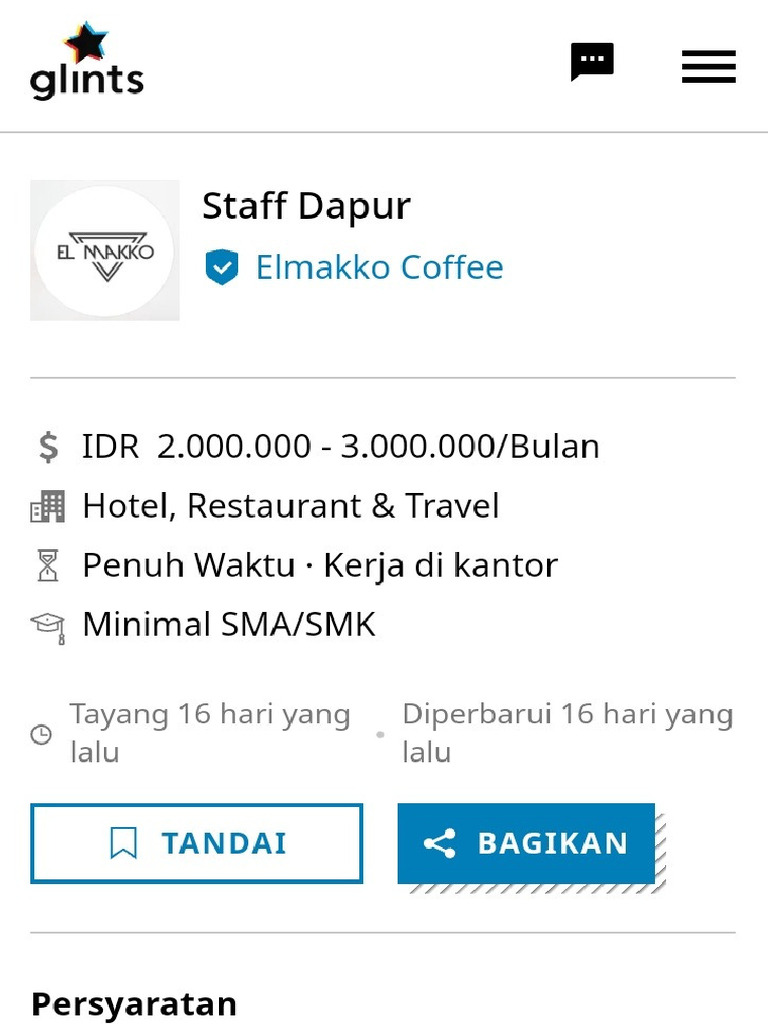Tap the TANDAI bookmark button
Viewport: 768px width, 1024px height.
pyautogui.click(x=197, y=844)
